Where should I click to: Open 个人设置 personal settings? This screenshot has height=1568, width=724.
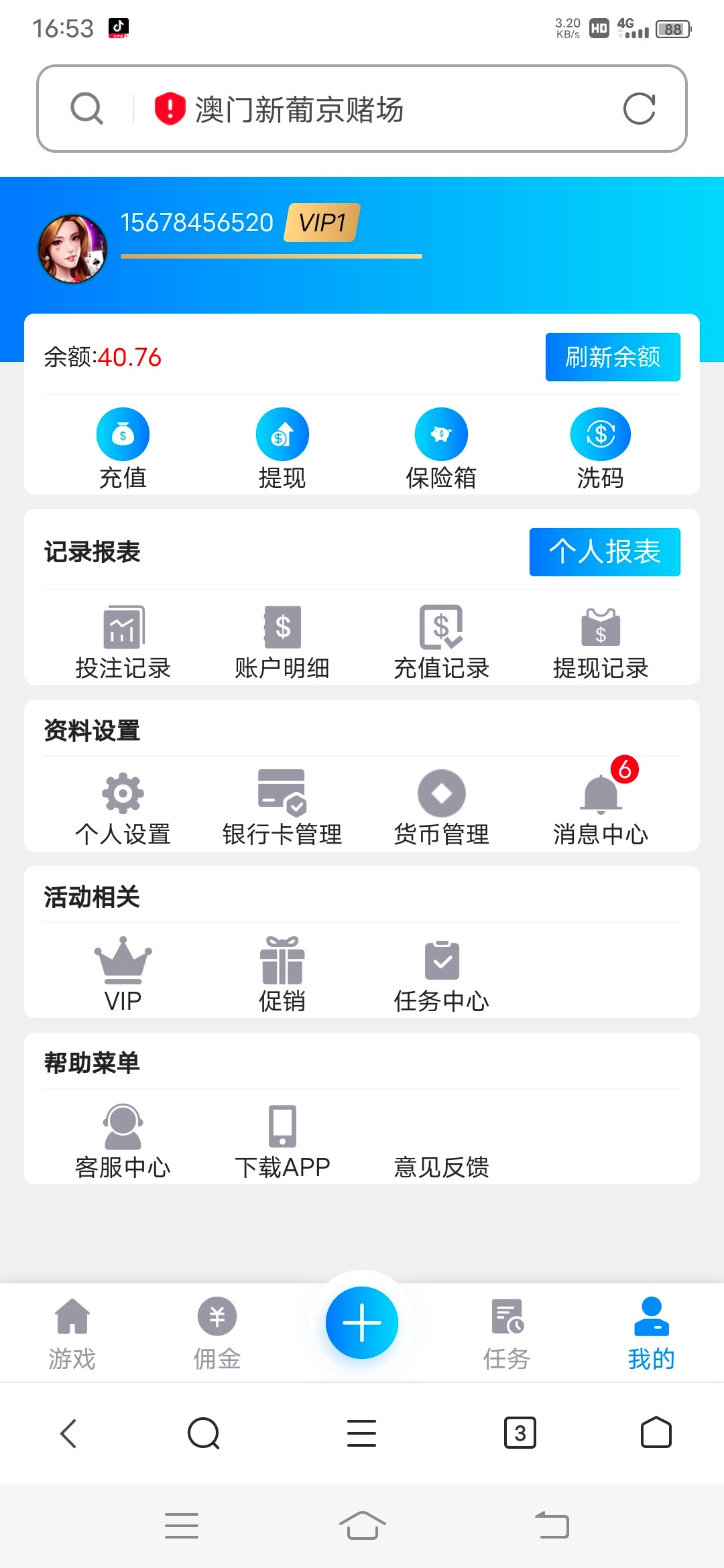(123, 807)
